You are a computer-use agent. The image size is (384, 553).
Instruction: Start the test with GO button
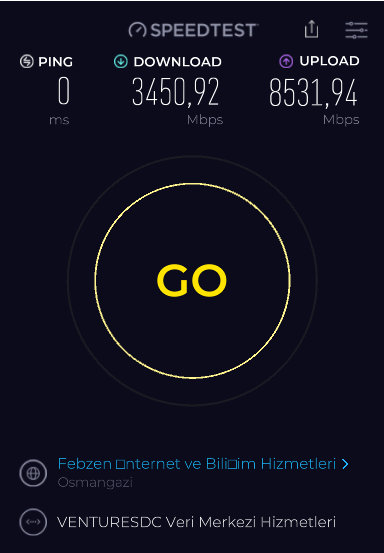coord(193,281)
